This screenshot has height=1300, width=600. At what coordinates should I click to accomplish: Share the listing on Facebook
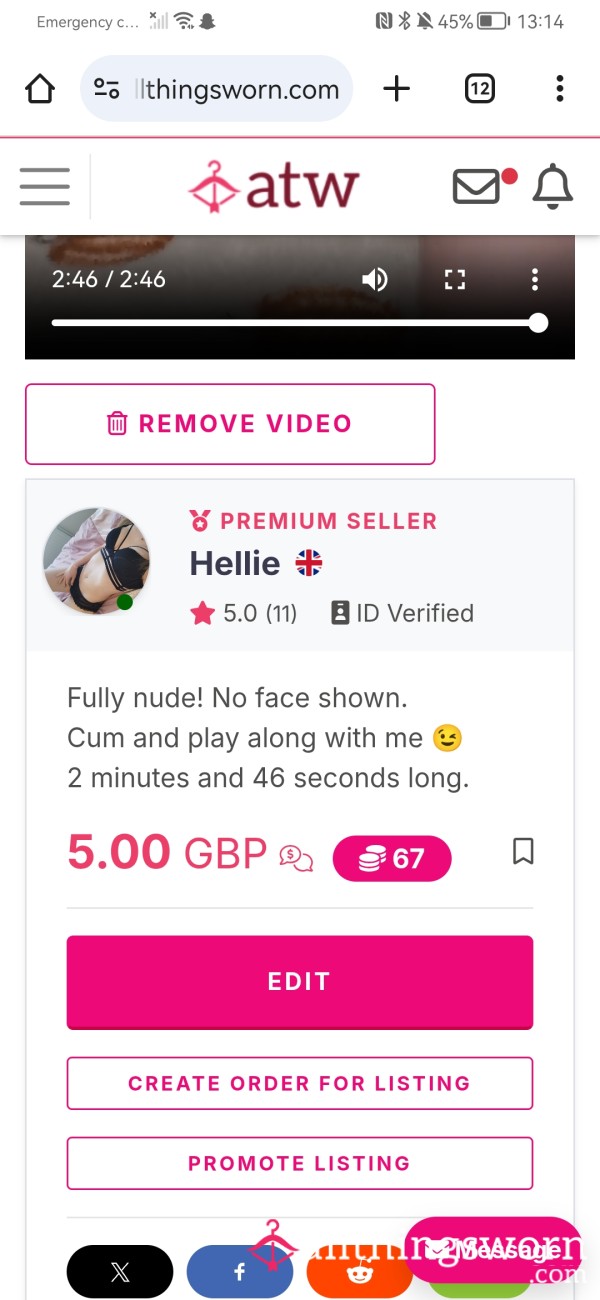pyautogui.click(x=240, y=1272)
